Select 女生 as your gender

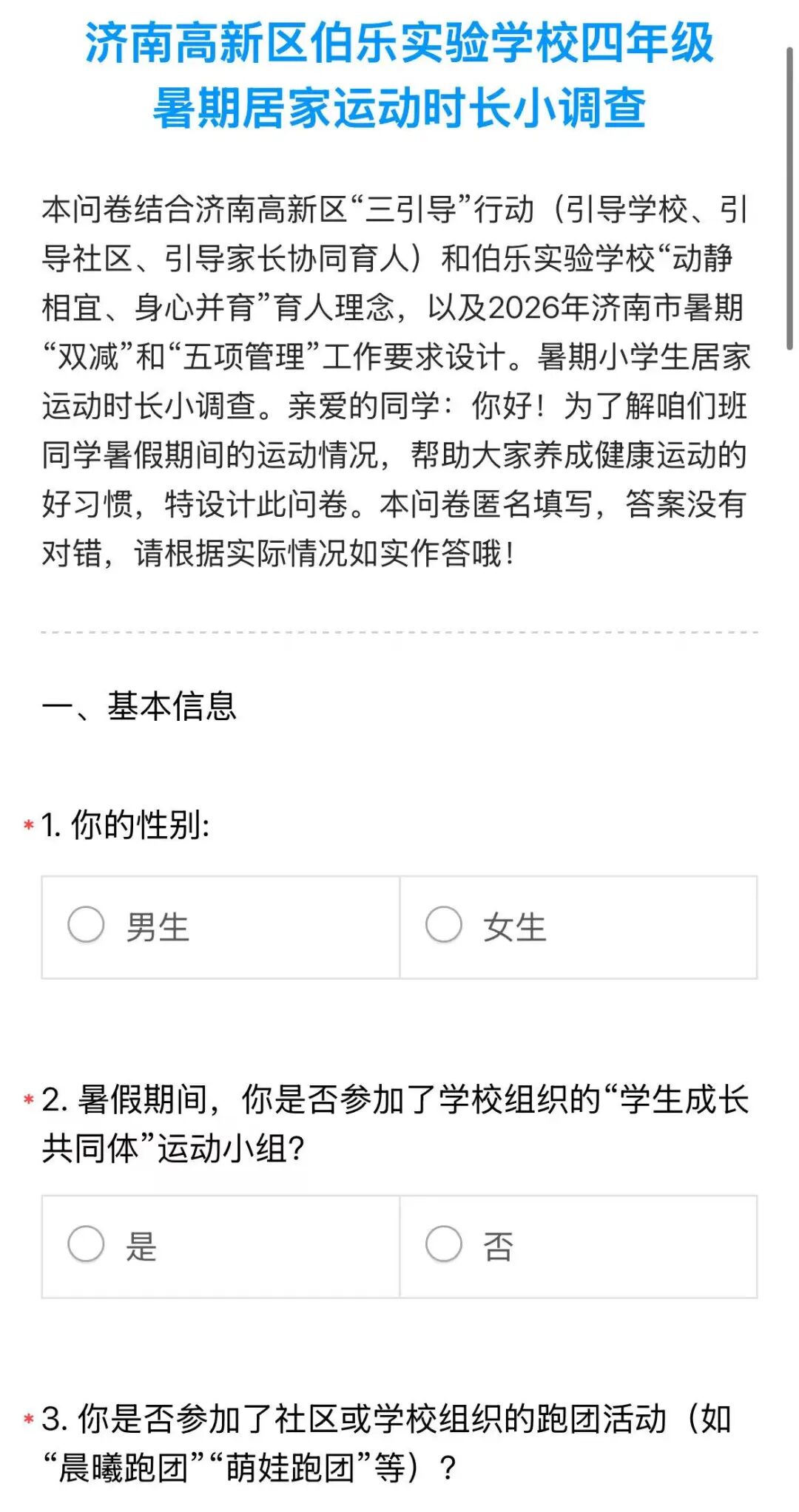pos(579,927)
